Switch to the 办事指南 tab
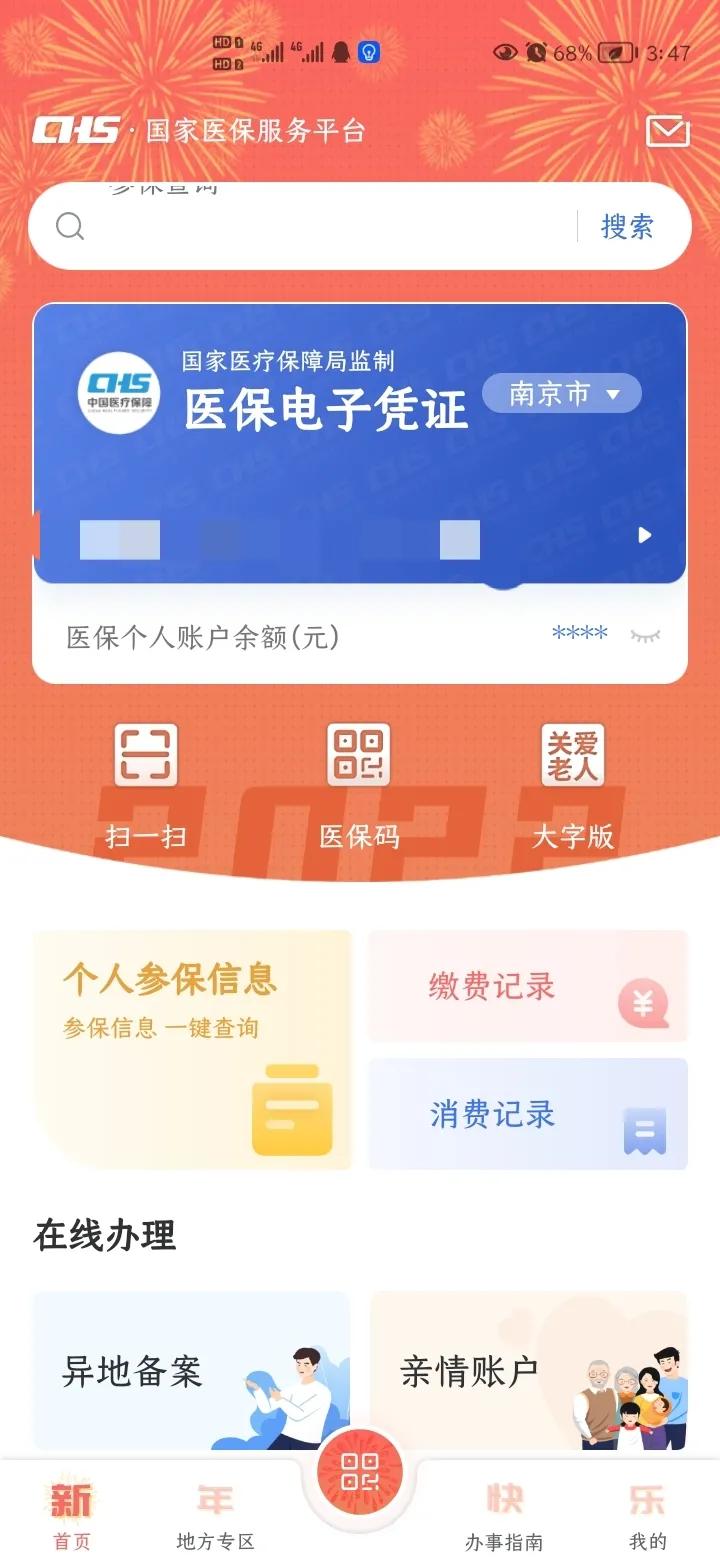 tap(504, 1516)
